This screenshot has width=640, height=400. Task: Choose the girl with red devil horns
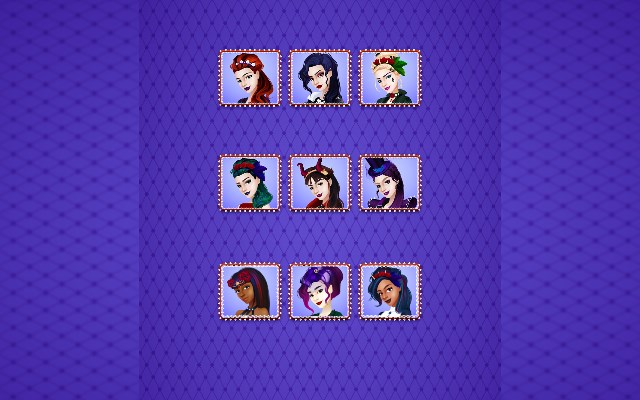coord(320,183)
